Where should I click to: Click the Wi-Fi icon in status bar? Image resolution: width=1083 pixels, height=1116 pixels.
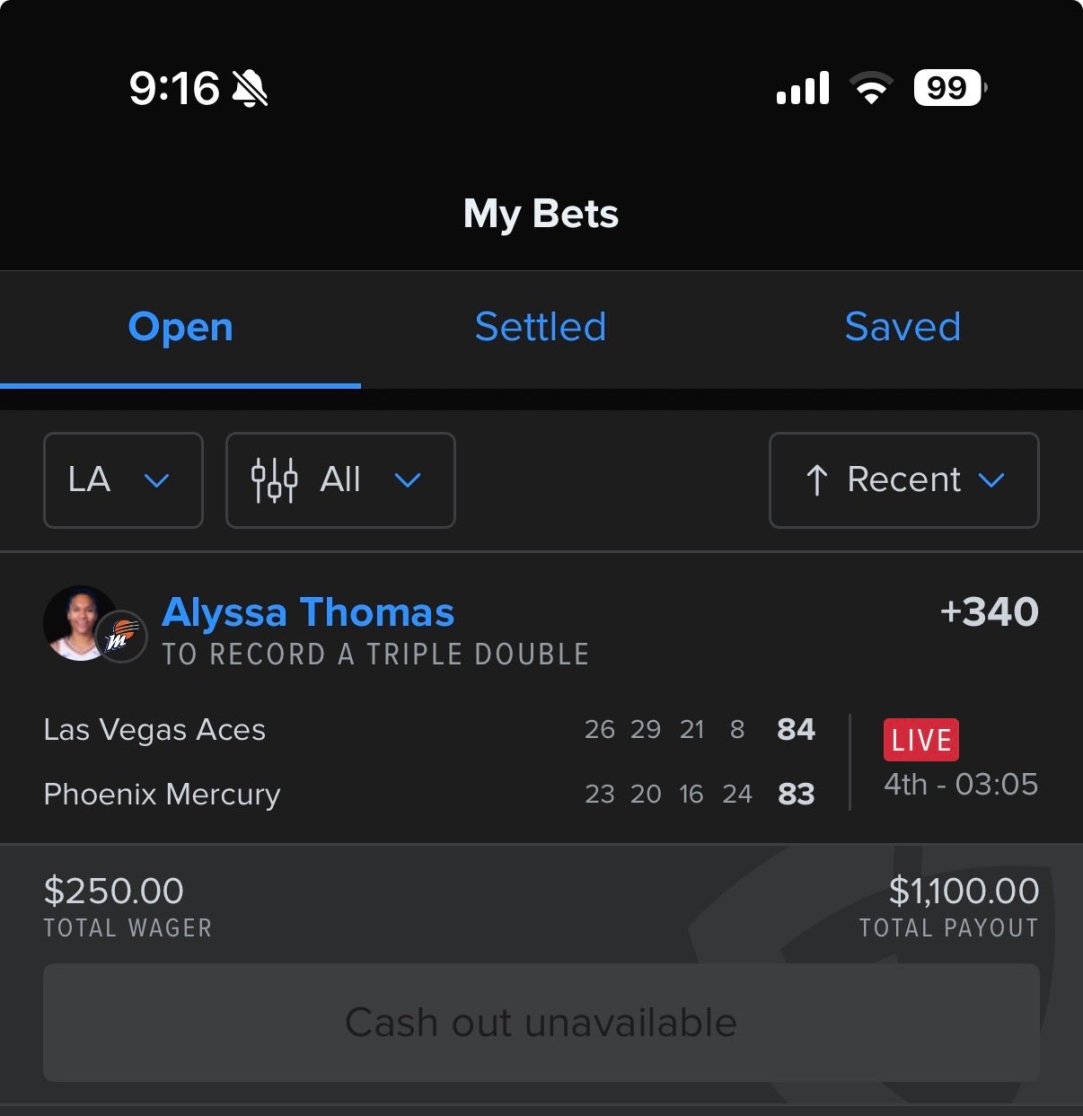point(871,88)
